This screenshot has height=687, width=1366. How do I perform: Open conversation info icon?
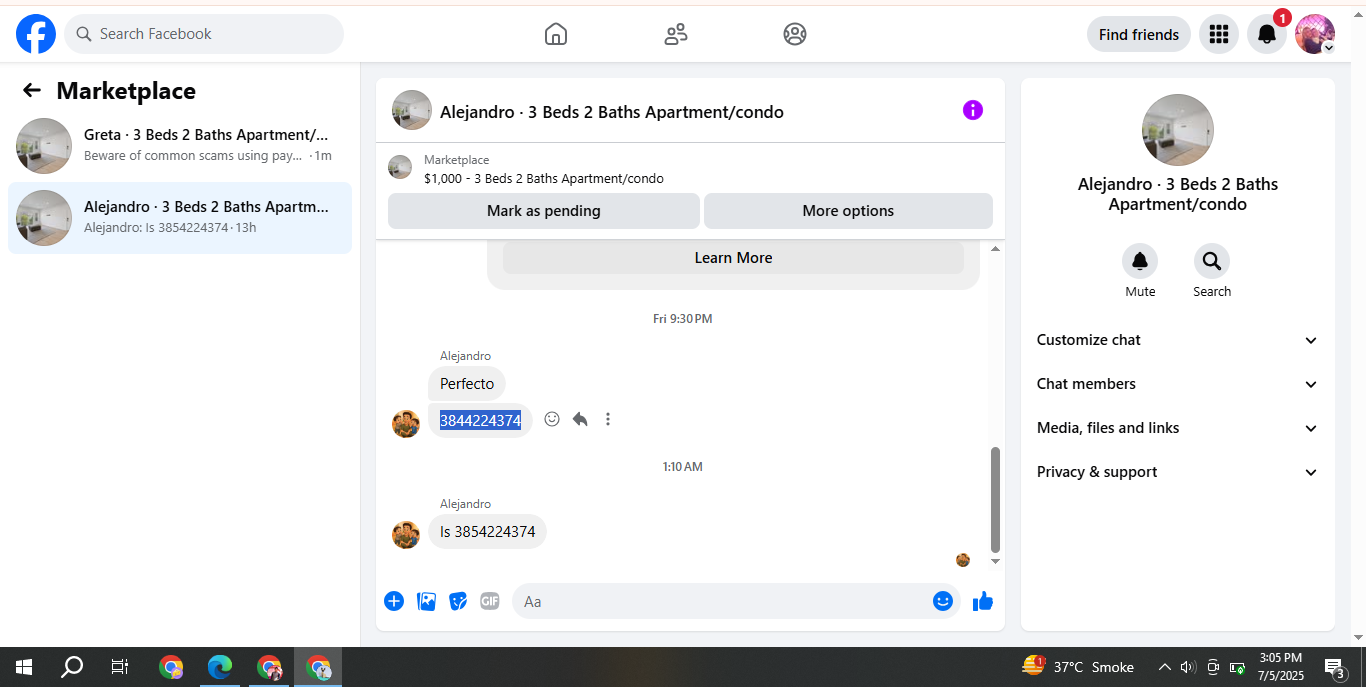pyautogui.click(x=973, y=110)
